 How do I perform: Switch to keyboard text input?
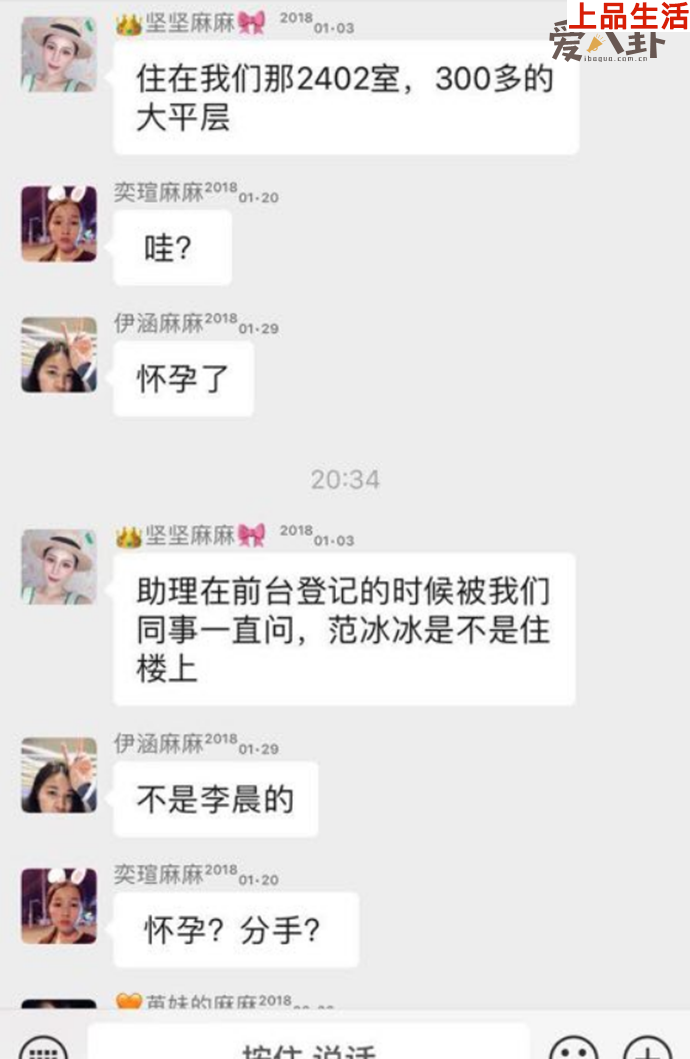[44, 1048]
